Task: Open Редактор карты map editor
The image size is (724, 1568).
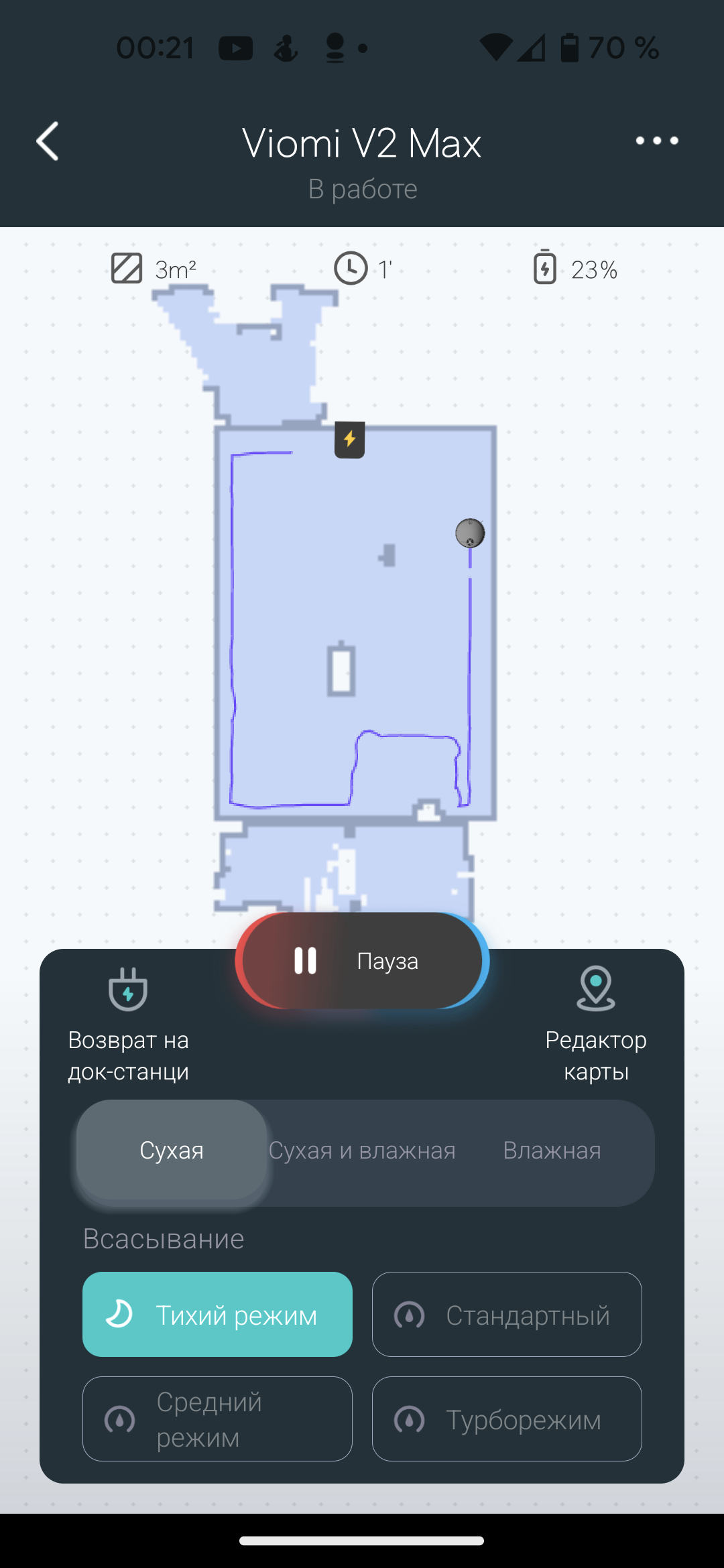Action: point(595,1023)
